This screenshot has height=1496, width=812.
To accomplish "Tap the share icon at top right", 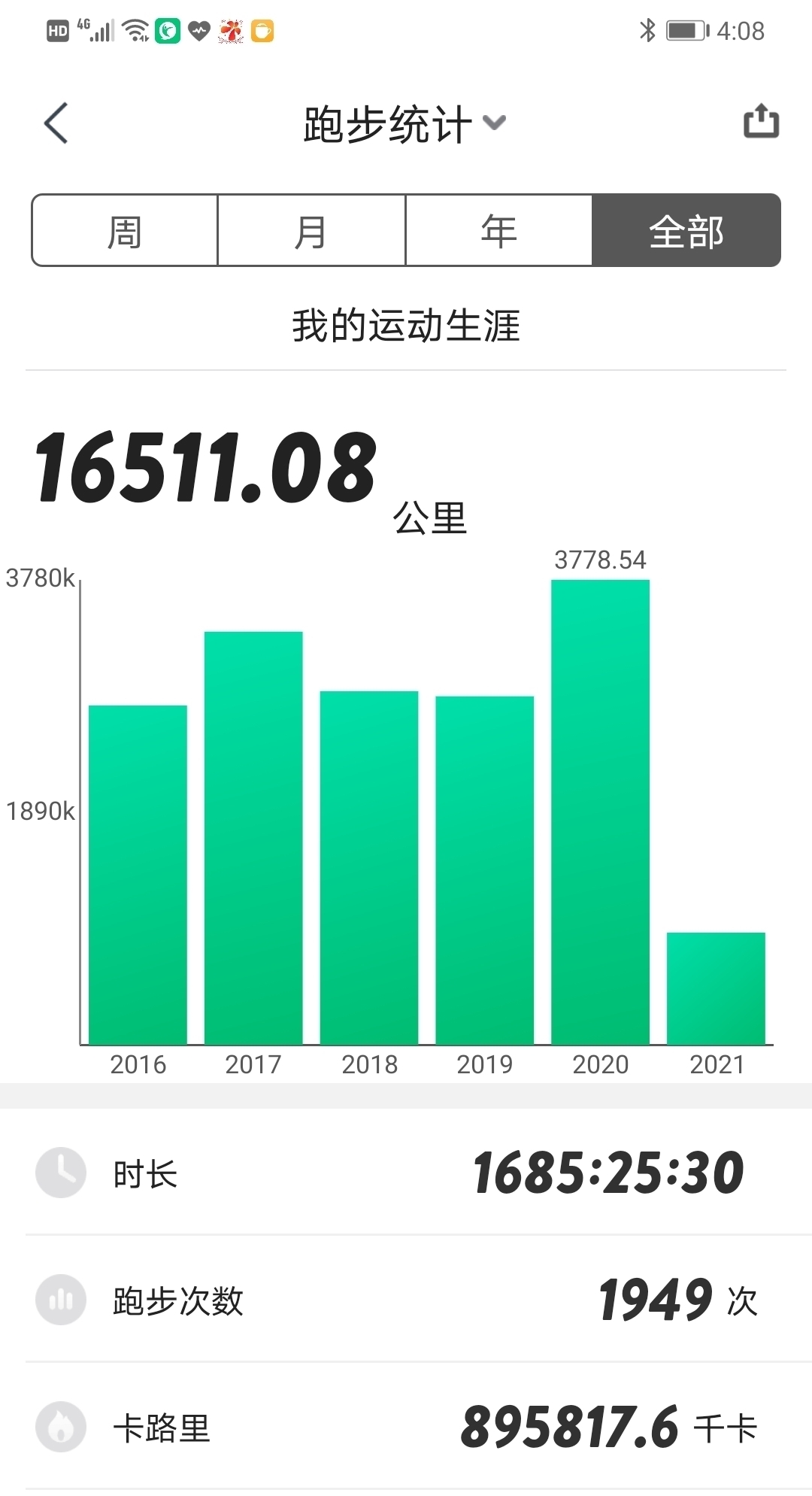I will (x=760, y=122).
